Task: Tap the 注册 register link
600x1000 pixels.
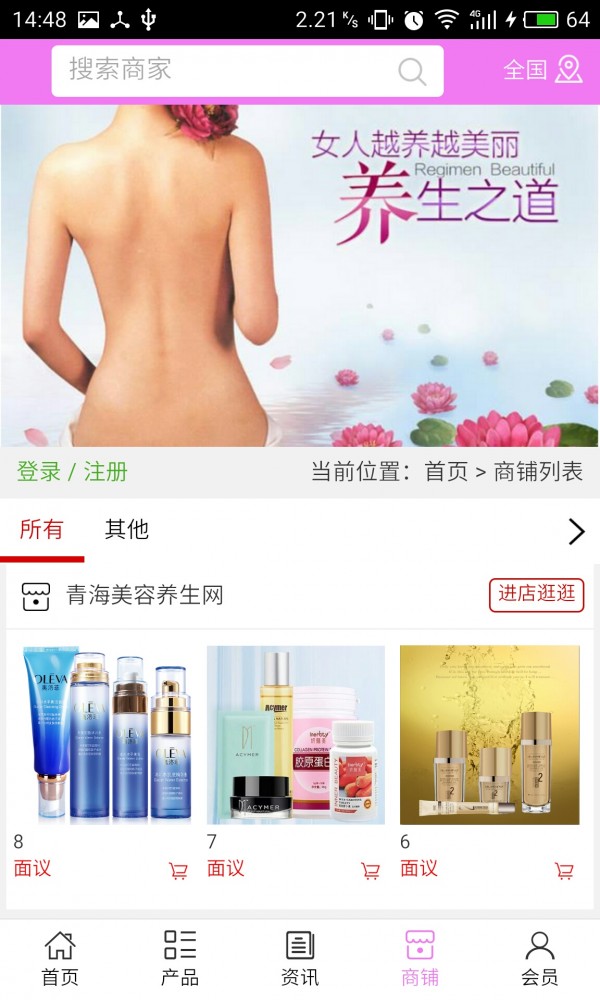Action: click(x=105, y=472)
